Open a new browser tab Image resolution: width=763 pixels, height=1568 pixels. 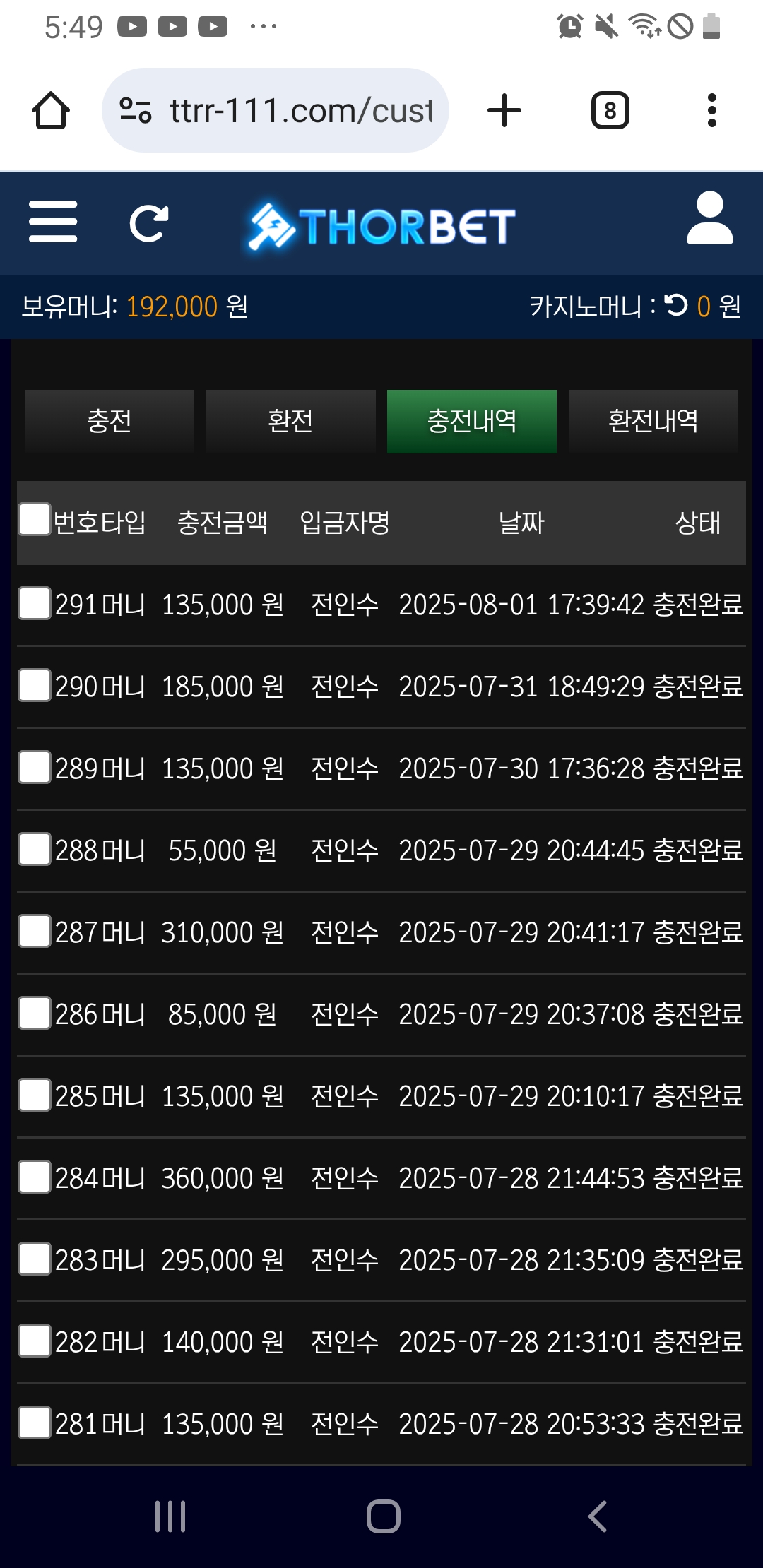[x=504, y=110]
